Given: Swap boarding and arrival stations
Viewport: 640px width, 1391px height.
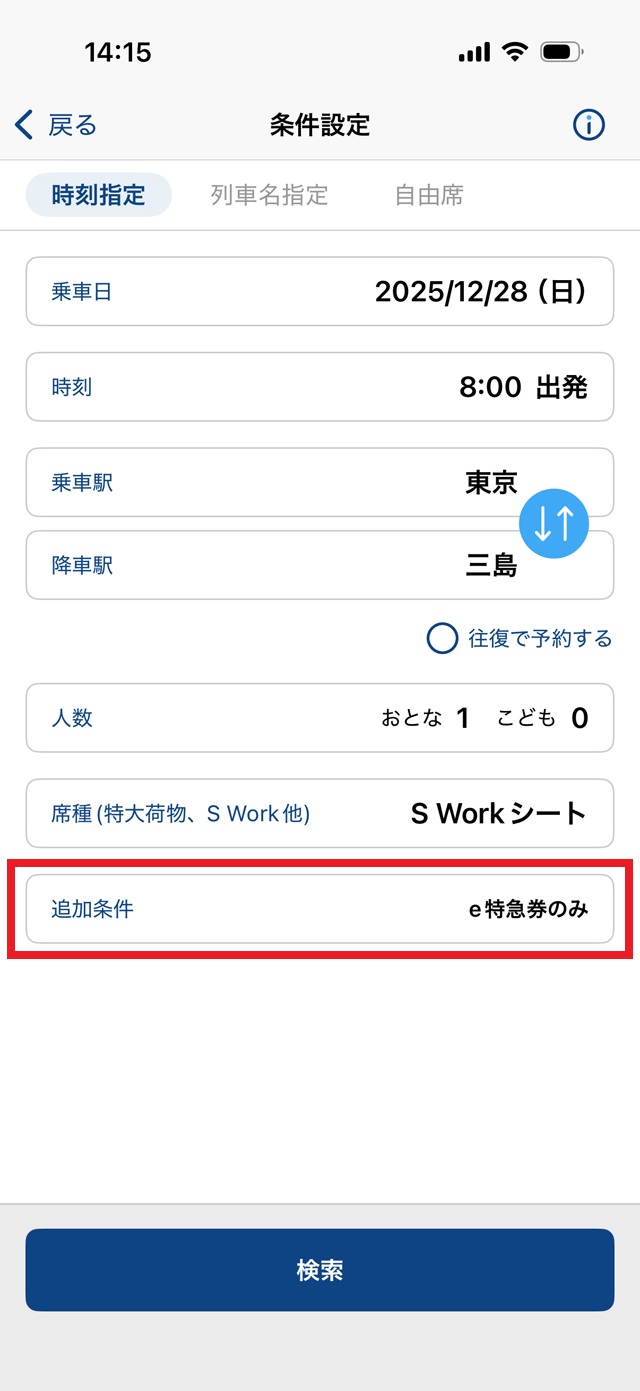Looking at the screenshot, I should point(554,523).
